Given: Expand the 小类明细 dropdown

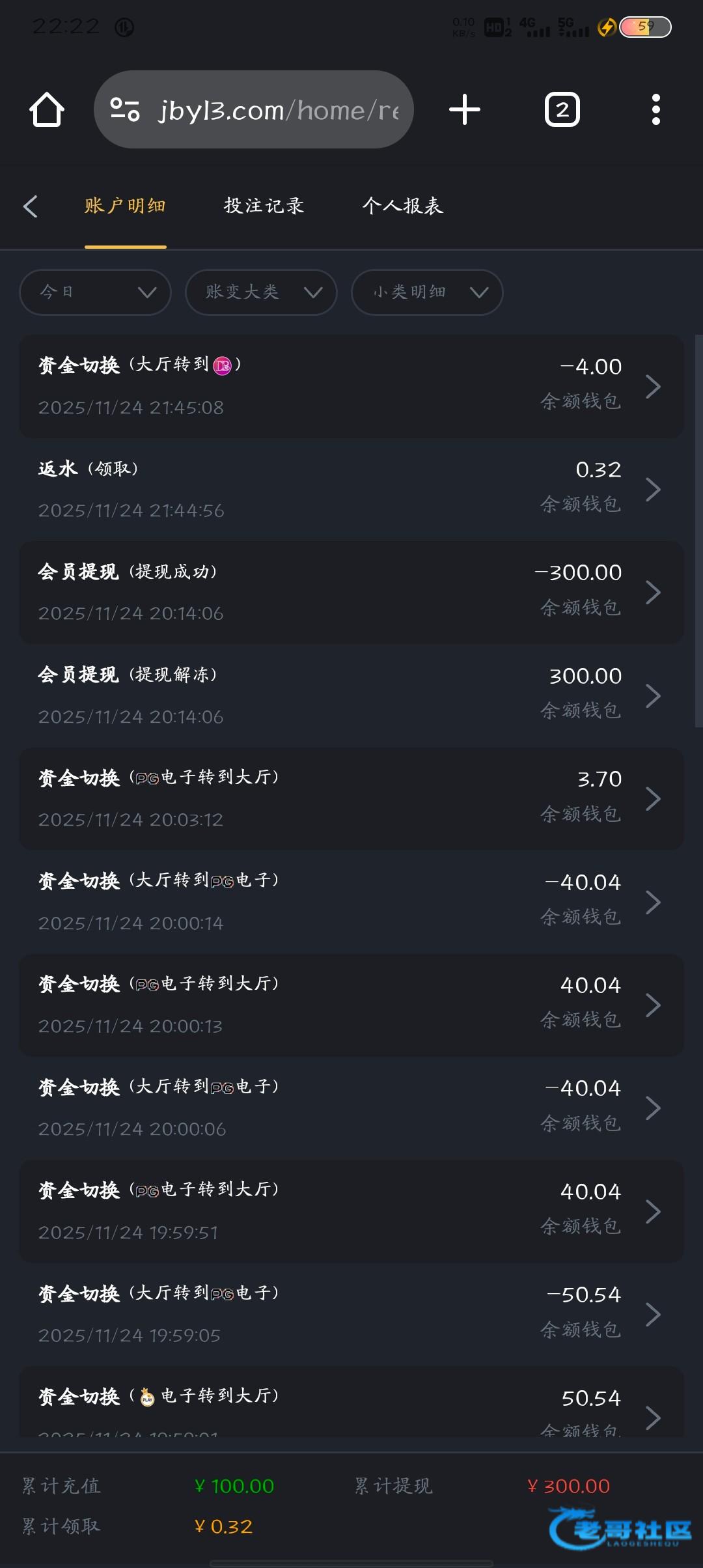Looking at the screenshot, I should pyautogui.click(x=427, y=292).
